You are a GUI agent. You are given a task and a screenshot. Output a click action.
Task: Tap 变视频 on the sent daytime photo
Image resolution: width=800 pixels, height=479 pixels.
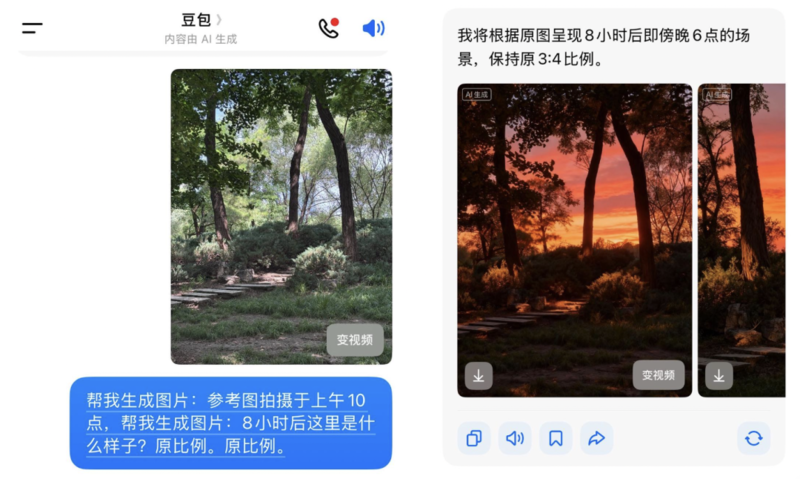355,340
